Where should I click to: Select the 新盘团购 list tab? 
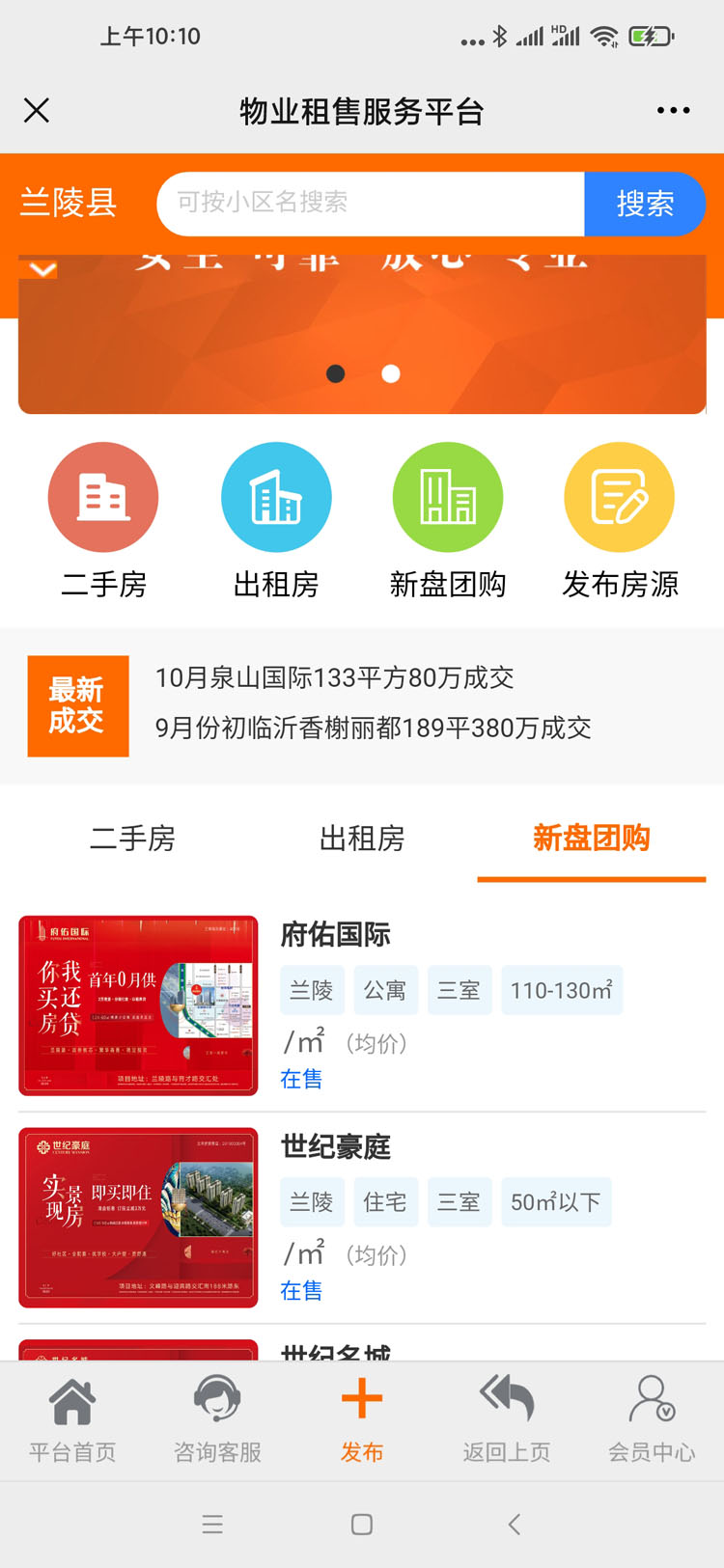point(592,839)
